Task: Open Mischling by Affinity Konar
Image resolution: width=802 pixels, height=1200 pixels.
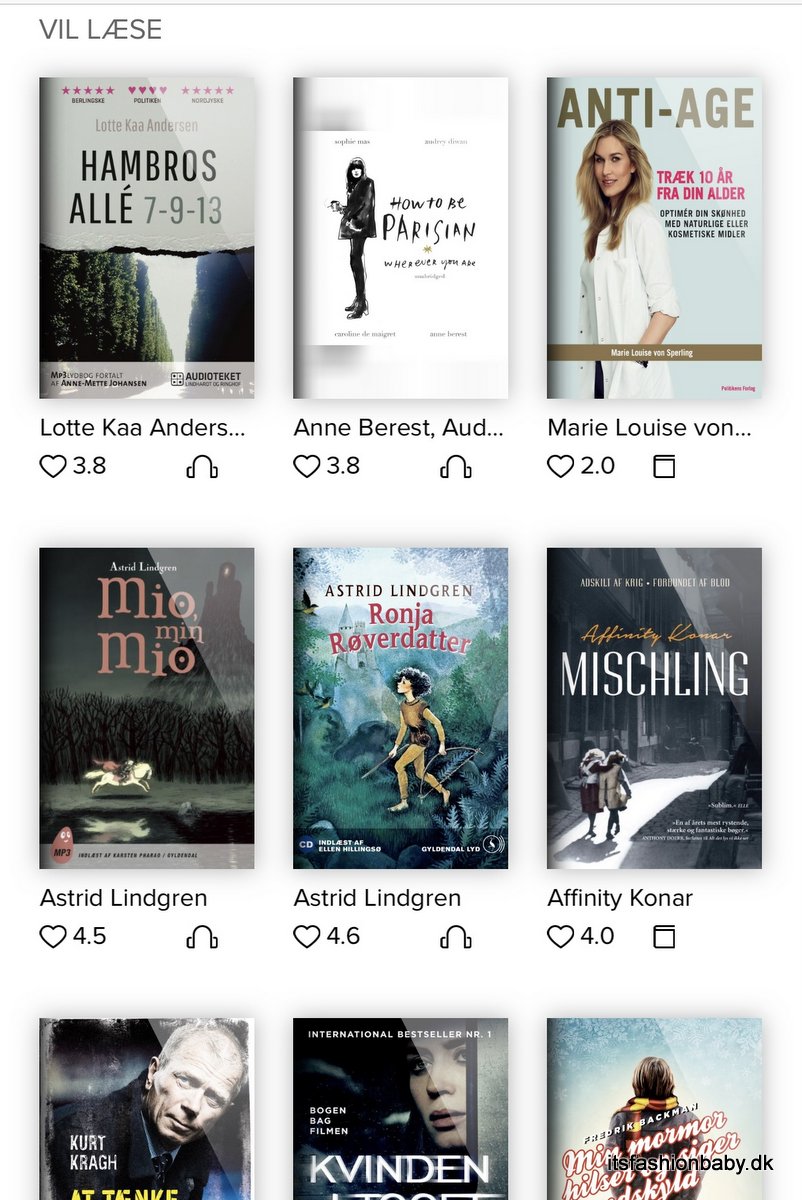Action: [654, 708]
